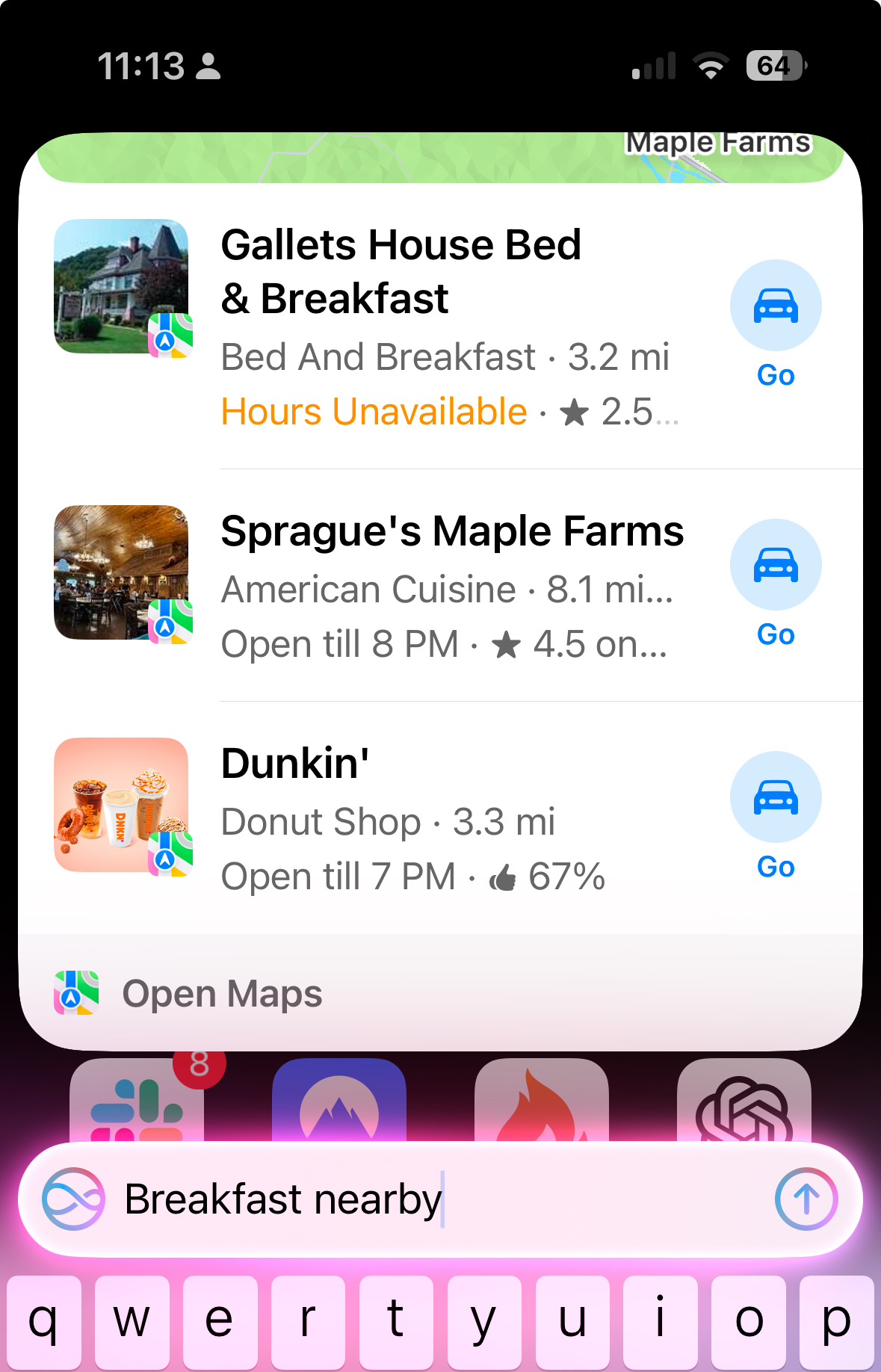Submit the Breakfast nearby query
Viewport: 881px width, 1372px height.
806,1199
